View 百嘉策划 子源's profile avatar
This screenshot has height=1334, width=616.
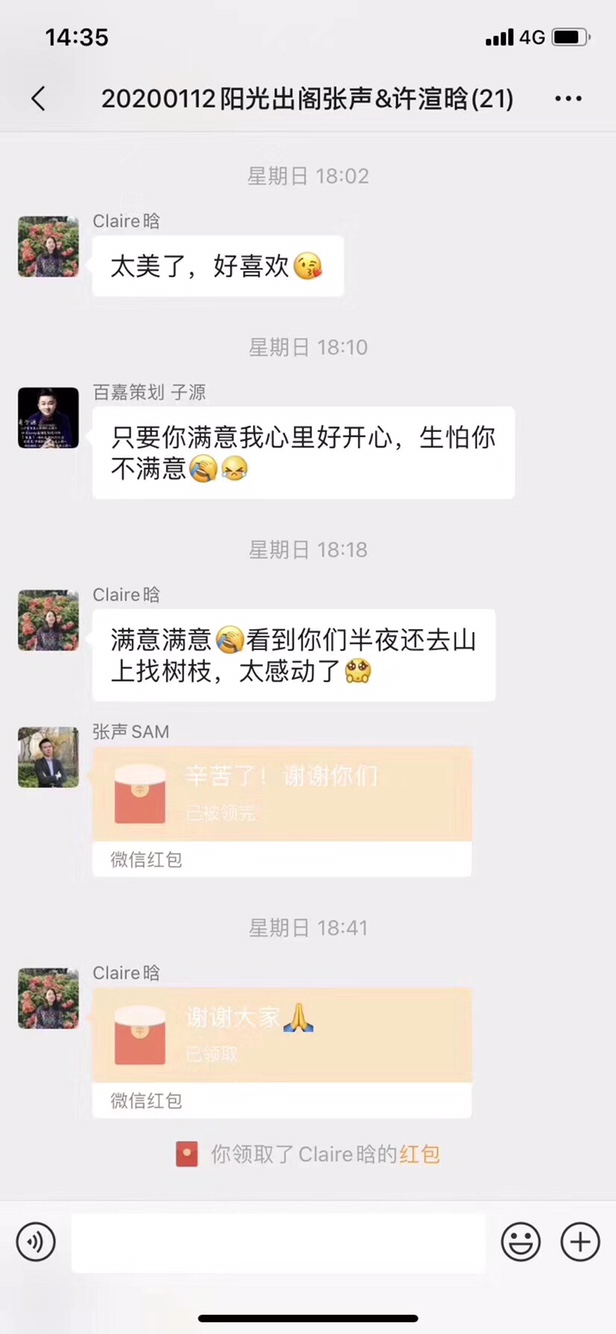tap(48, 418)
